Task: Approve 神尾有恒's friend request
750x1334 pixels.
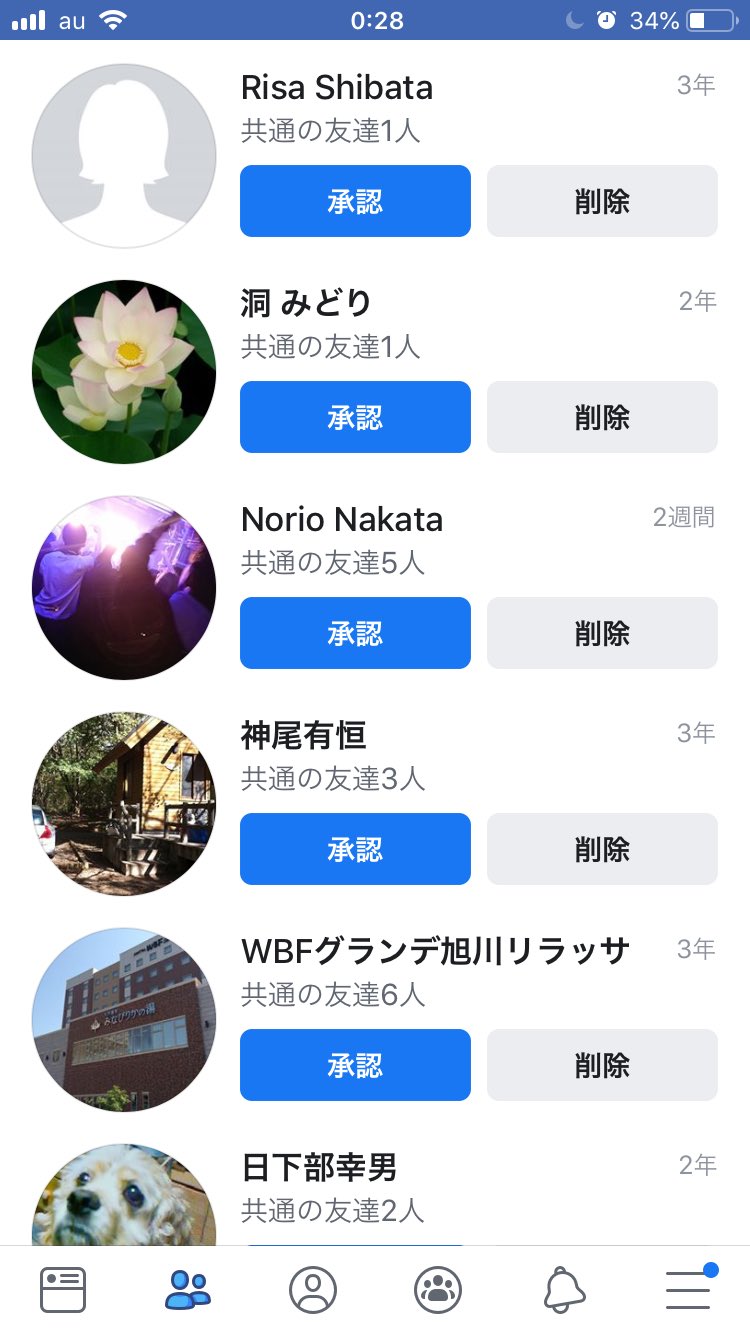Action: pyautogui.click(x=355, y=849)
